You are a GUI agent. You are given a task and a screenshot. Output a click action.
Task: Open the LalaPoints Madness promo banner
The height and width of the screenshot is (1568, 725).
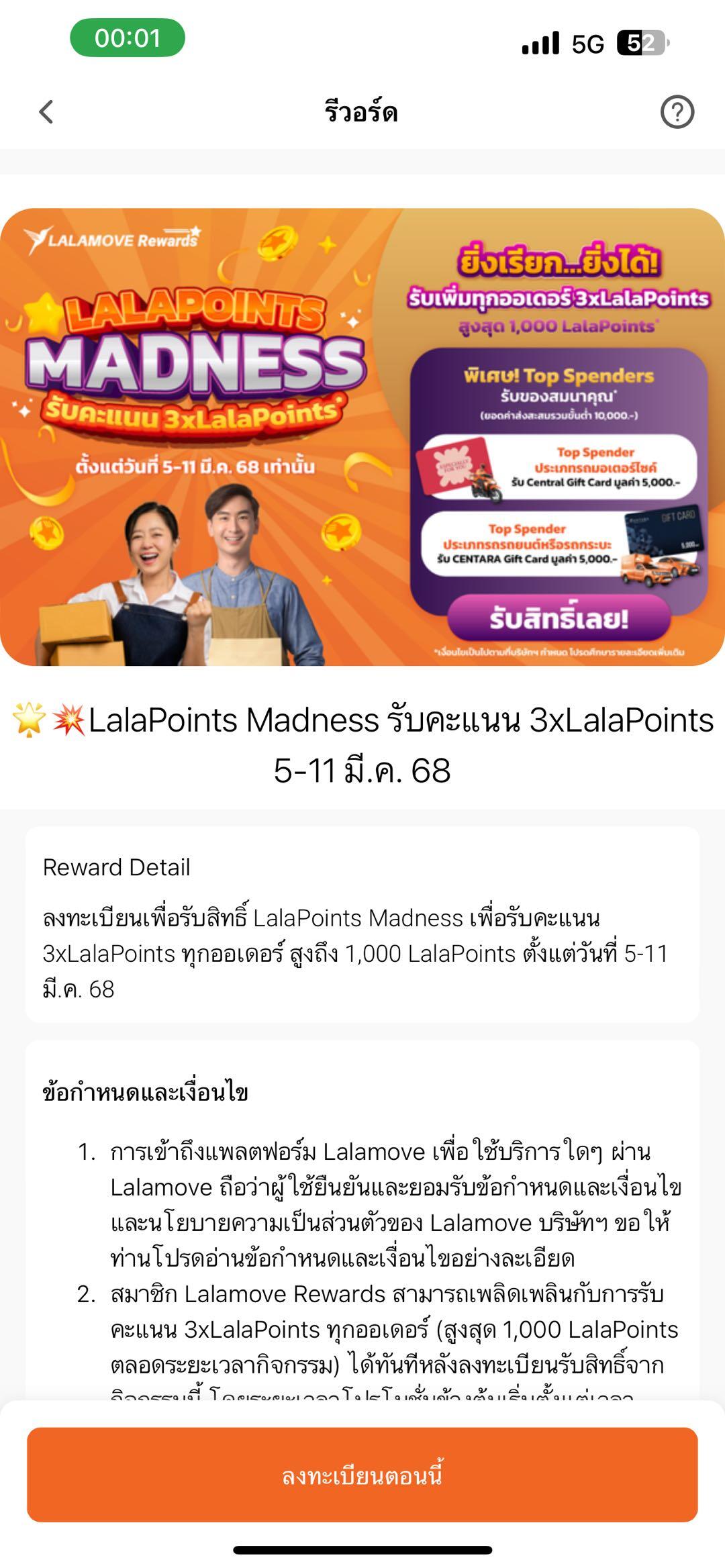click(x=362, y=436)
